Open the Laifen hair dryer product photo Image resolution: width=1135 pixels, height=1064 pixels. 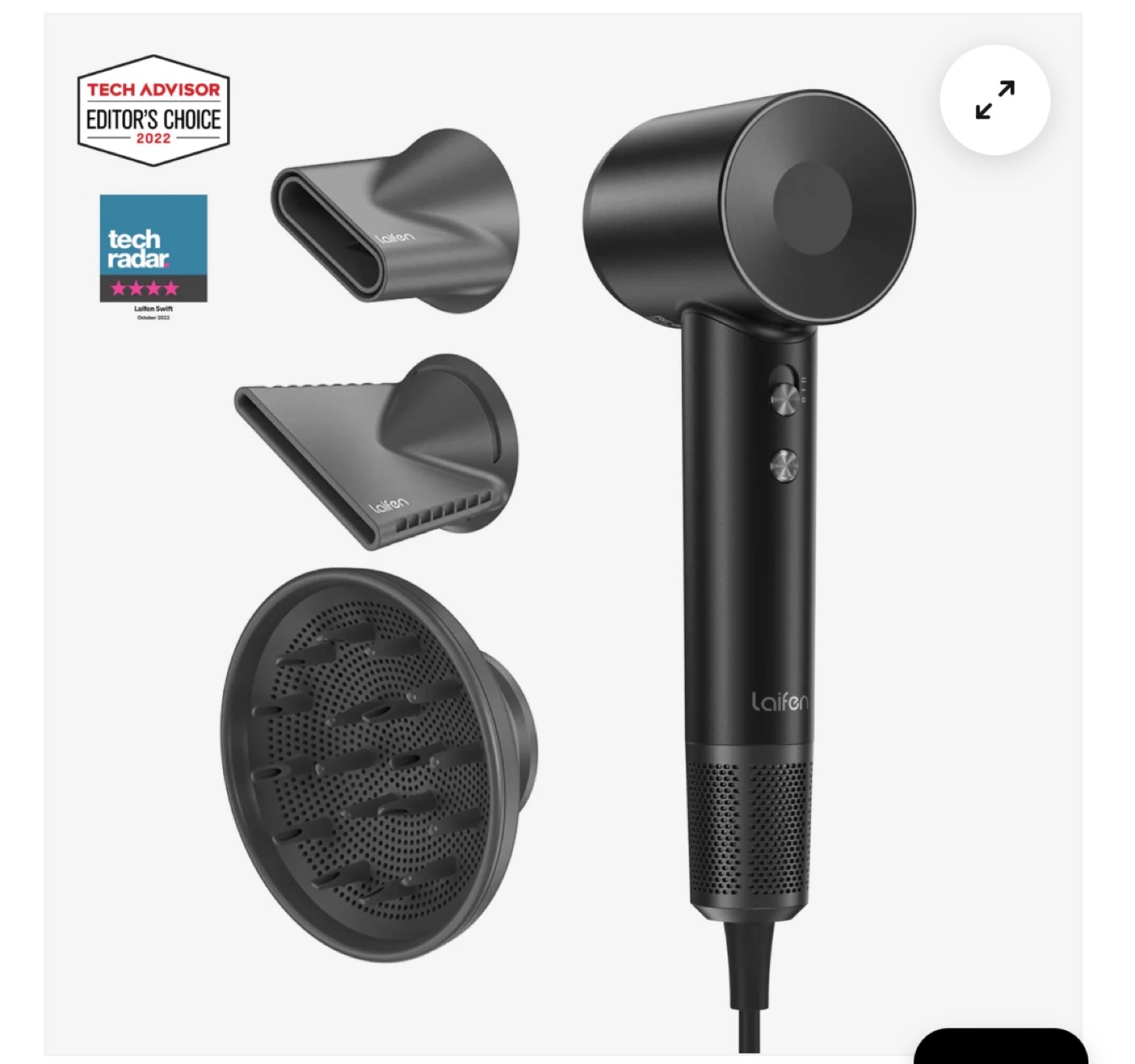point(563,534)
